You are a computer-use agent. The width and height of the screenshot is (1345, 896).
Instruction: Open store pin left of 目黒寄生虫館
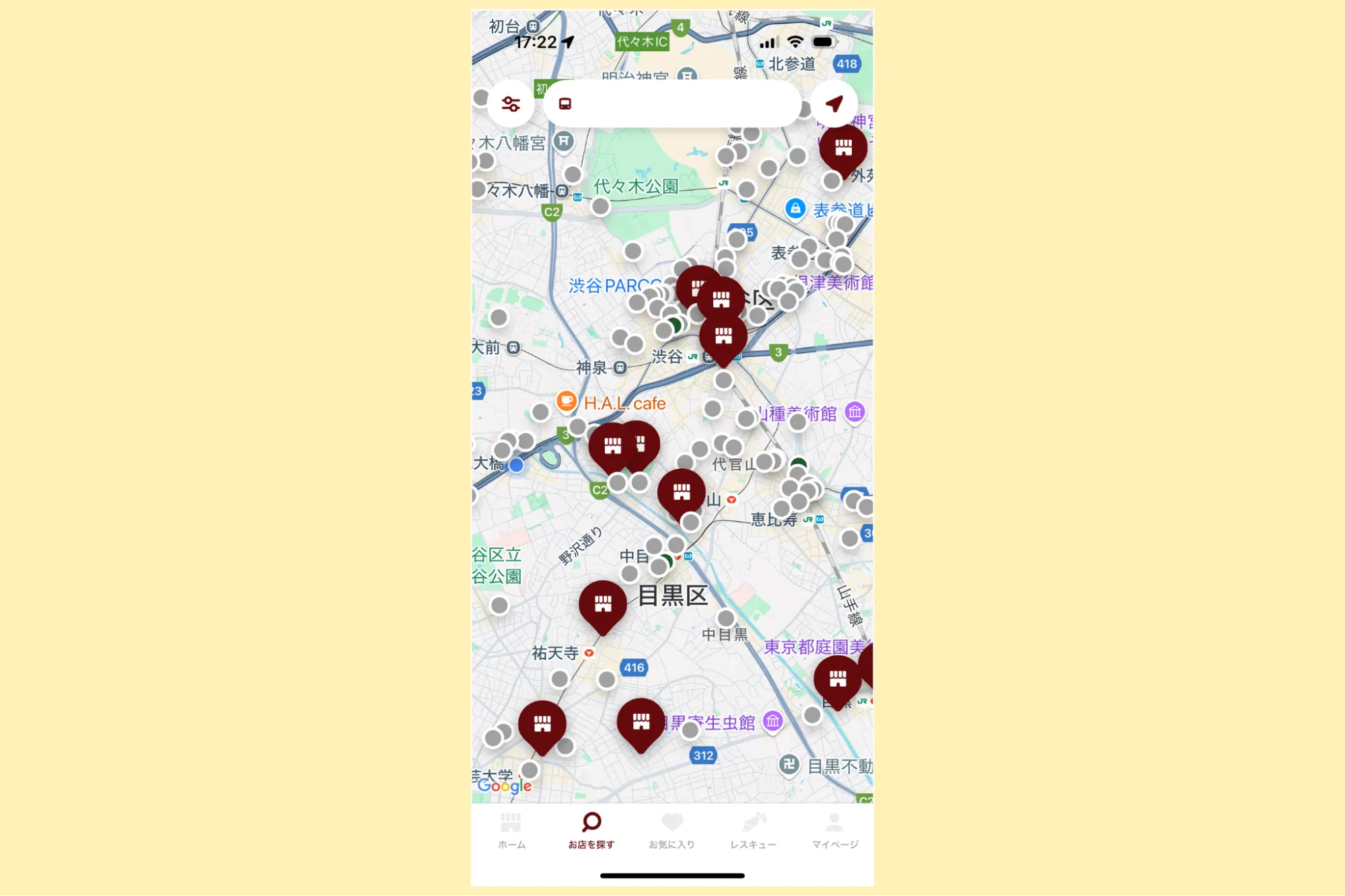coord(641,722)
